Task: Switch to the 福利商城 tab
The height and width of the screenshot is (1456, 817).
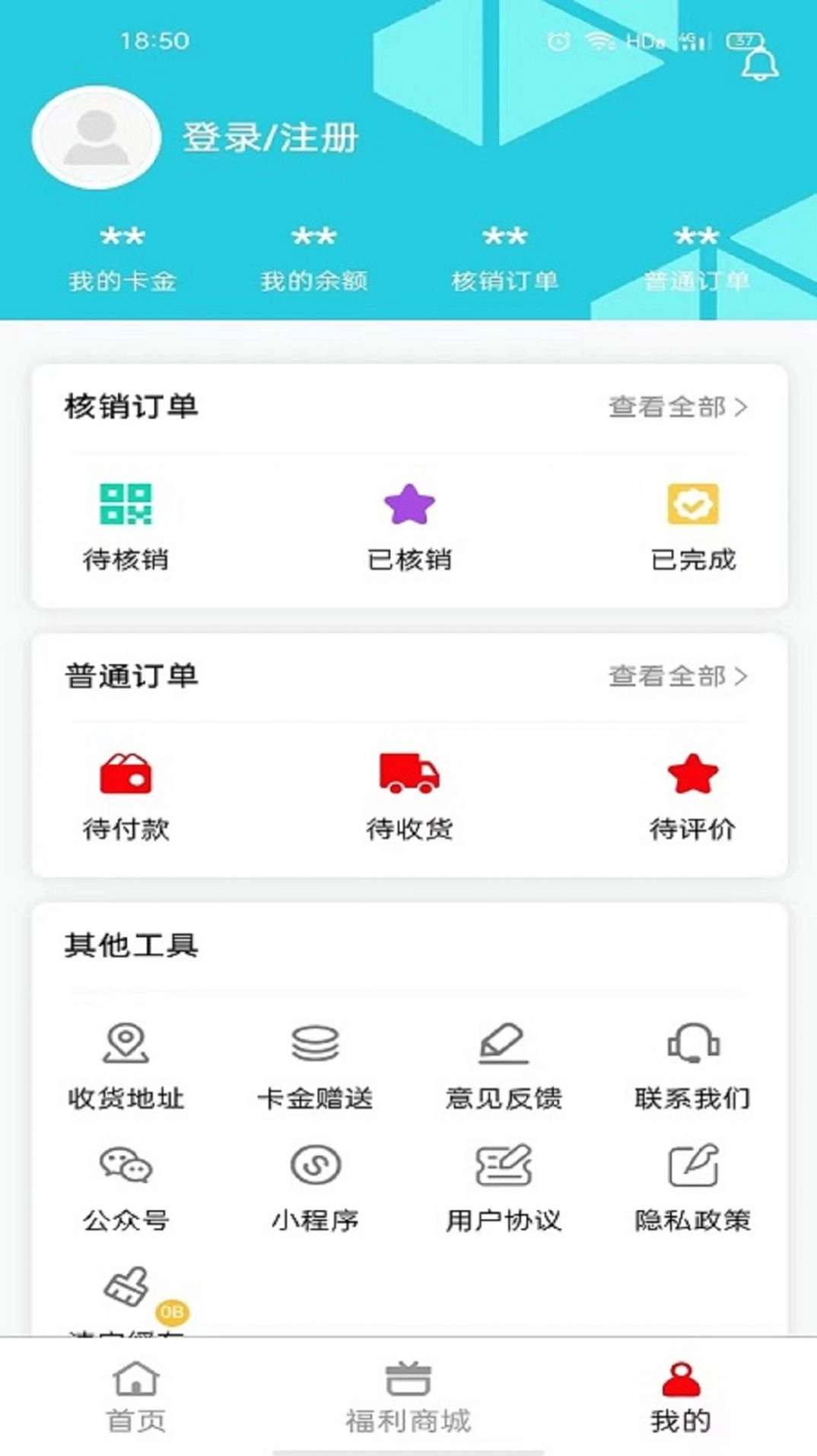Action: 408,1404
